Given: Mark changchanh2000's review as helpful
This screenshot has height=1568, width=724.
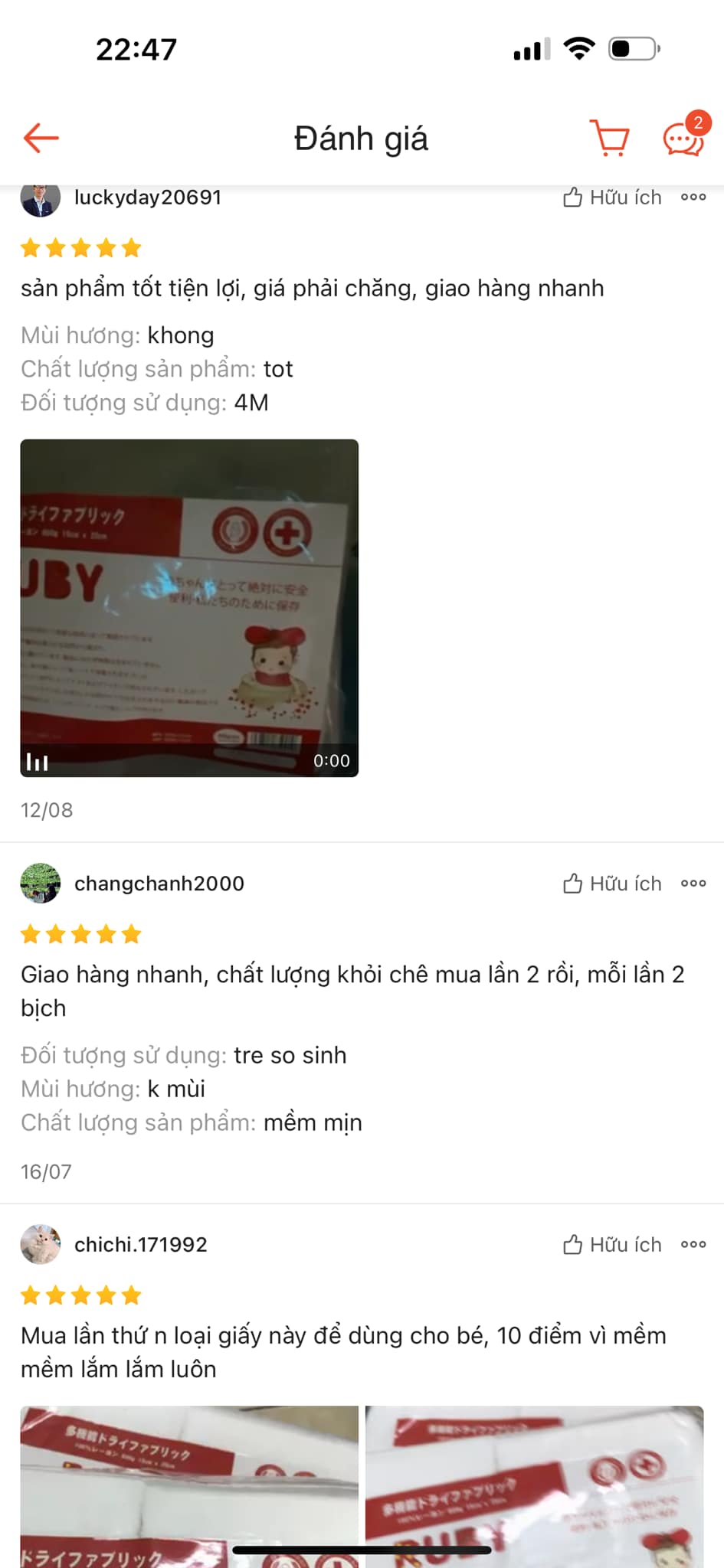Looking at the screenshot, I should 612,884.
